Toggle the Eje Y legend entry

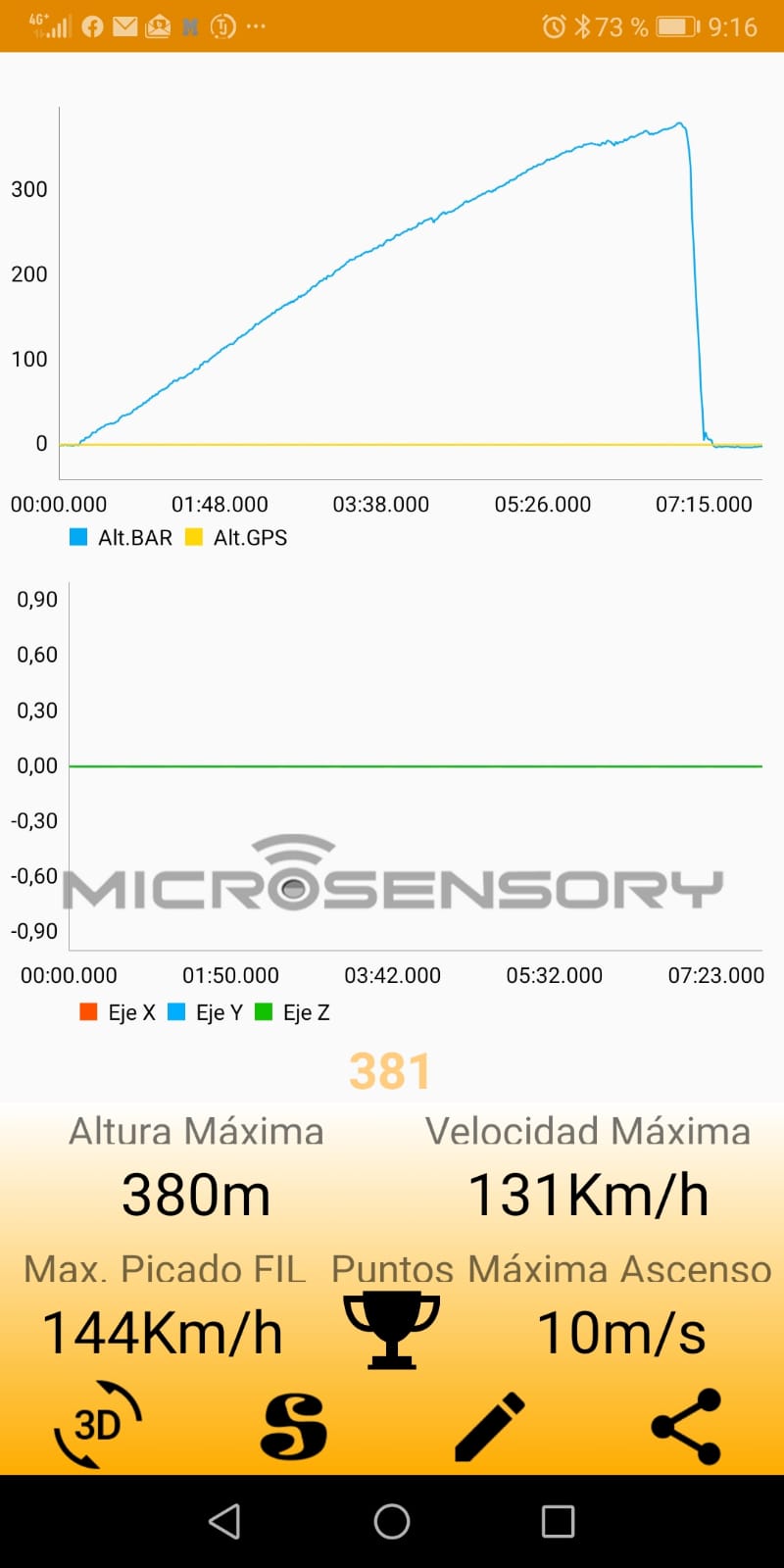click(205, 1012)
